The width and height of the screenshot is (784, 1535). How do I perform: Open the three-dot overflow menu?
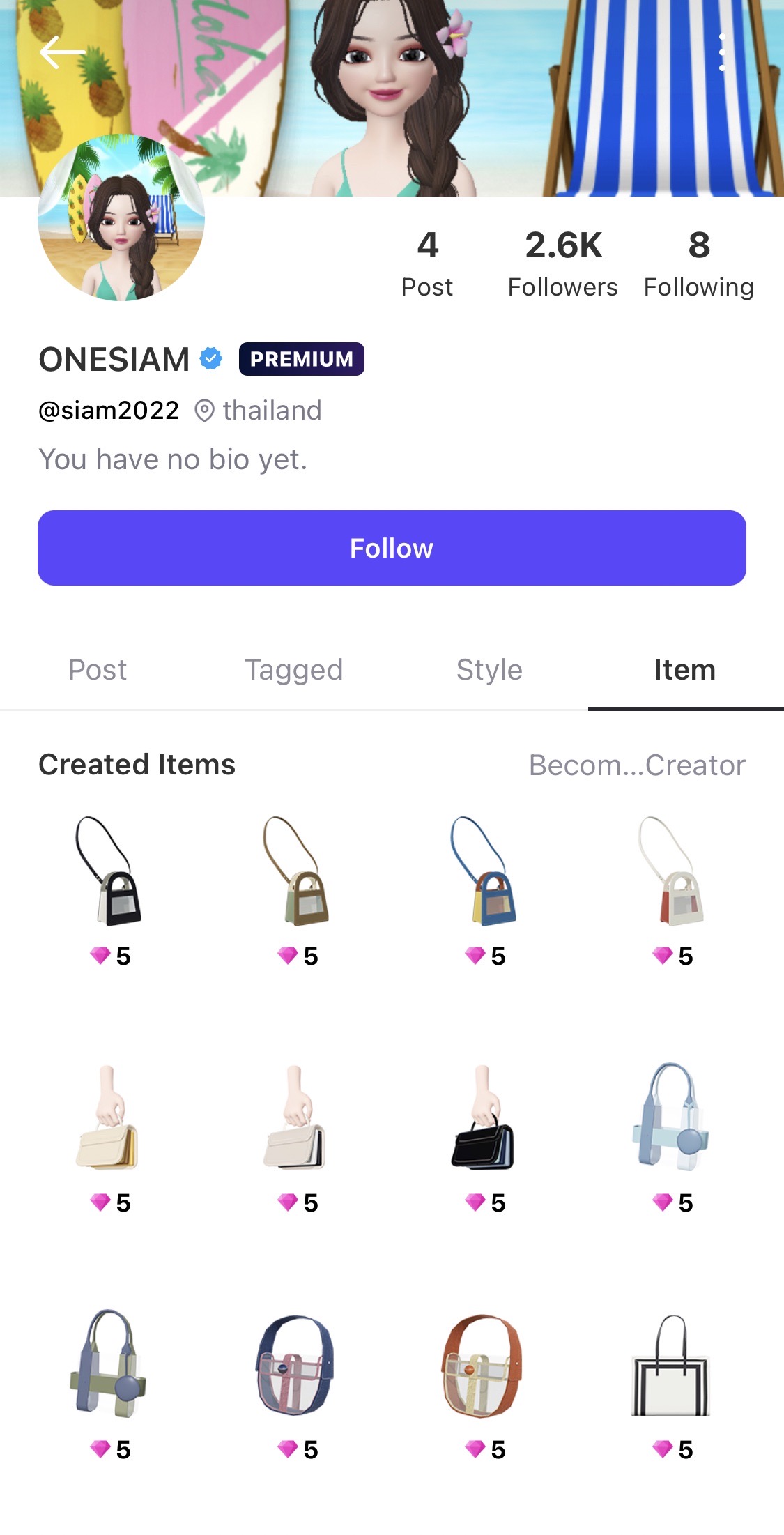click(722, 52)
